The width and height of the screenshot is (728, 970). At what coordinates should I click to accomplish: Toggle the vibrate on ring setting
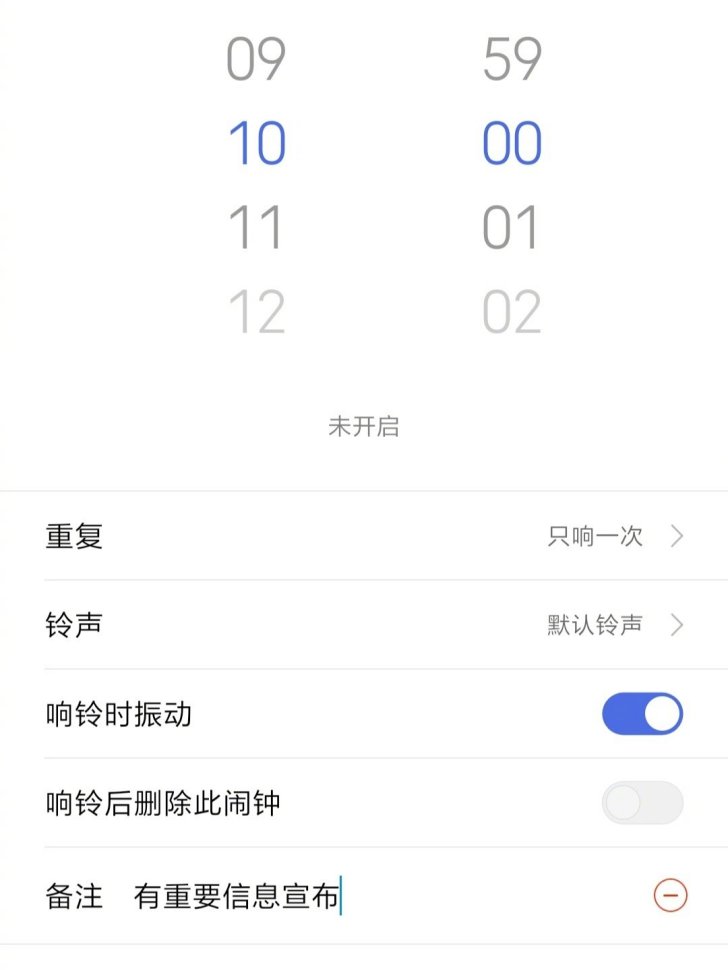643,713
